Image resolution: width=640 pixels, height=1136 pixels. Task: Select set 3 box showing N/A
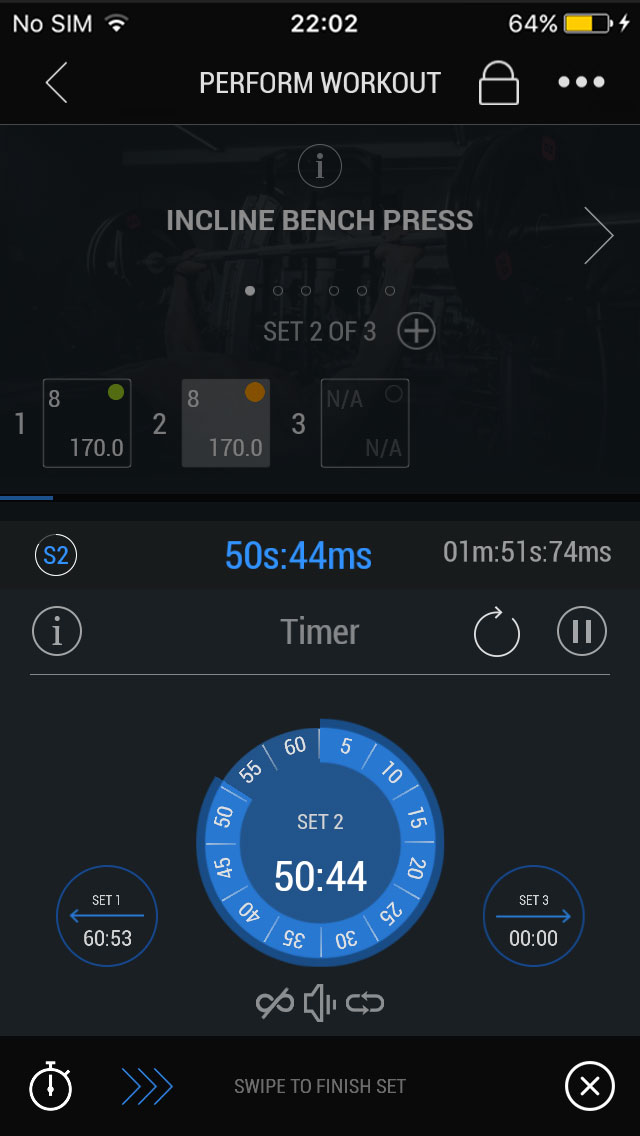[365, 423]
